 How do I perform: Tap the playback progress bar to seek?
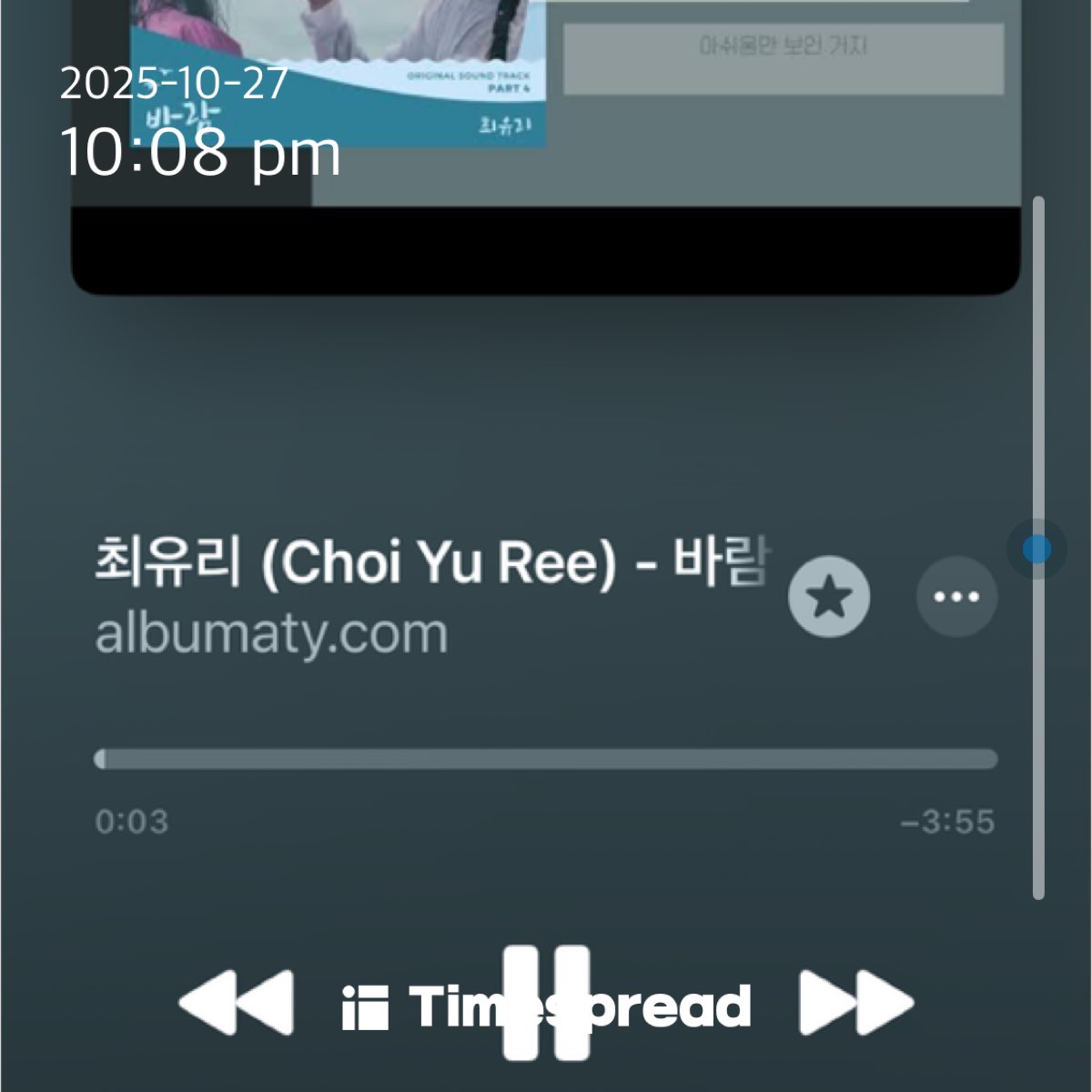[x=546, y=759]
